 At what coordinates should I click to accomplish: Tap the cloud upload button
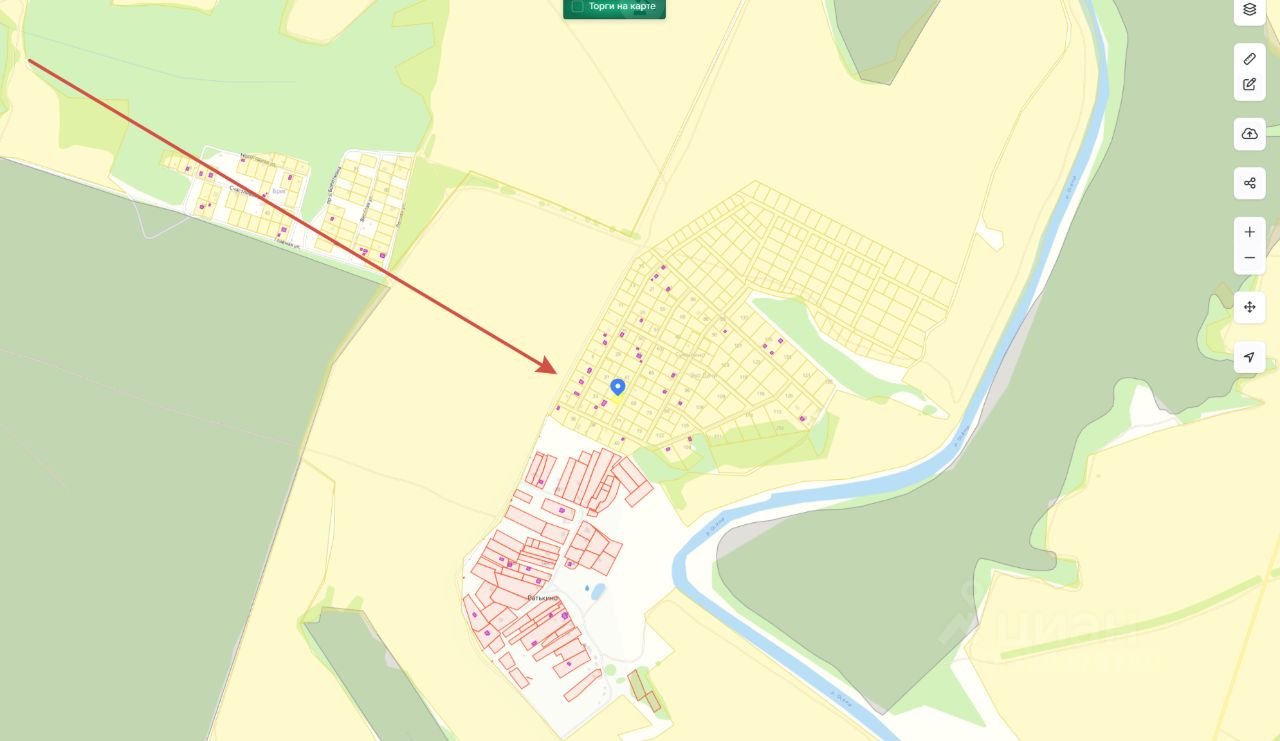click(1249, 134)
